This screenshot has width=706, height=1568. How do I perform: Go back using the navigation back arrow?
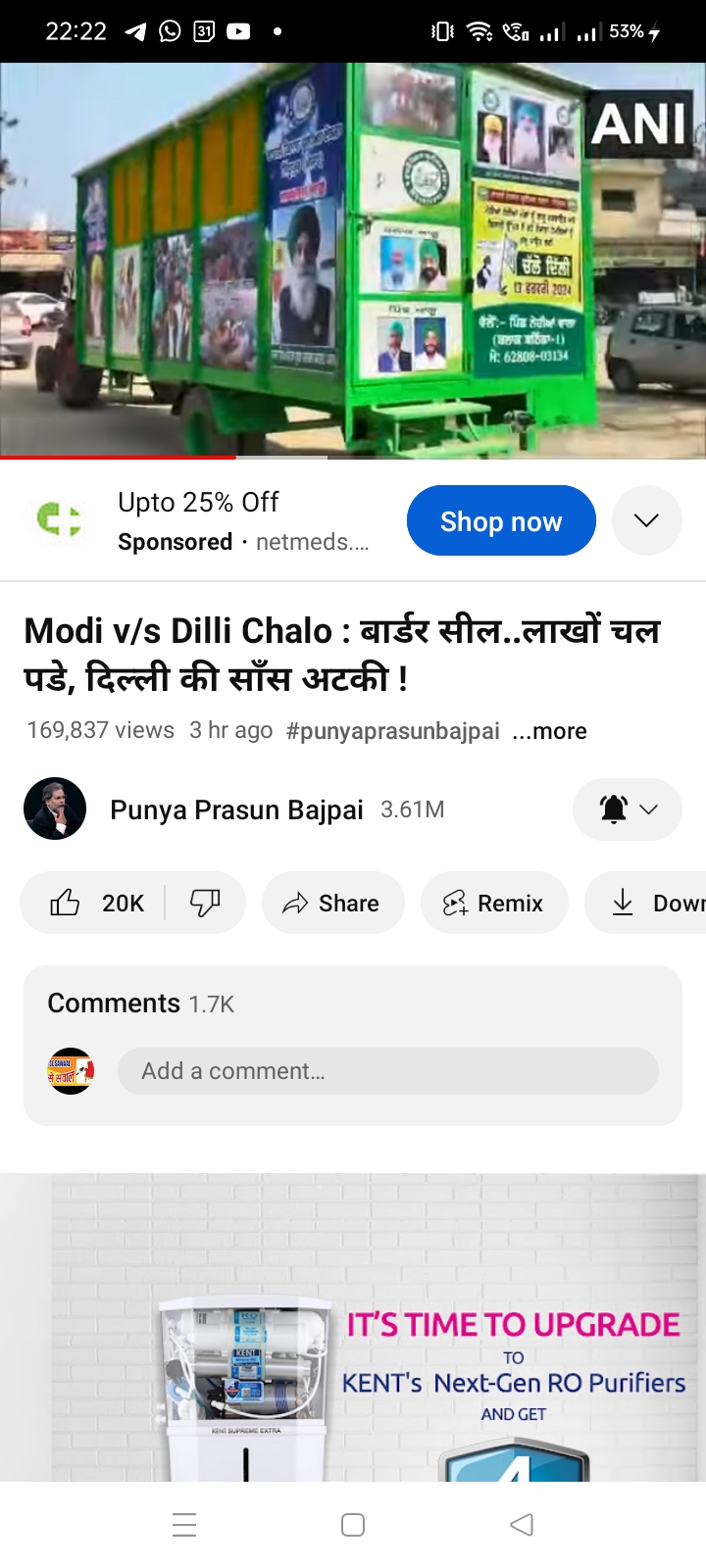click(522, 1524)
